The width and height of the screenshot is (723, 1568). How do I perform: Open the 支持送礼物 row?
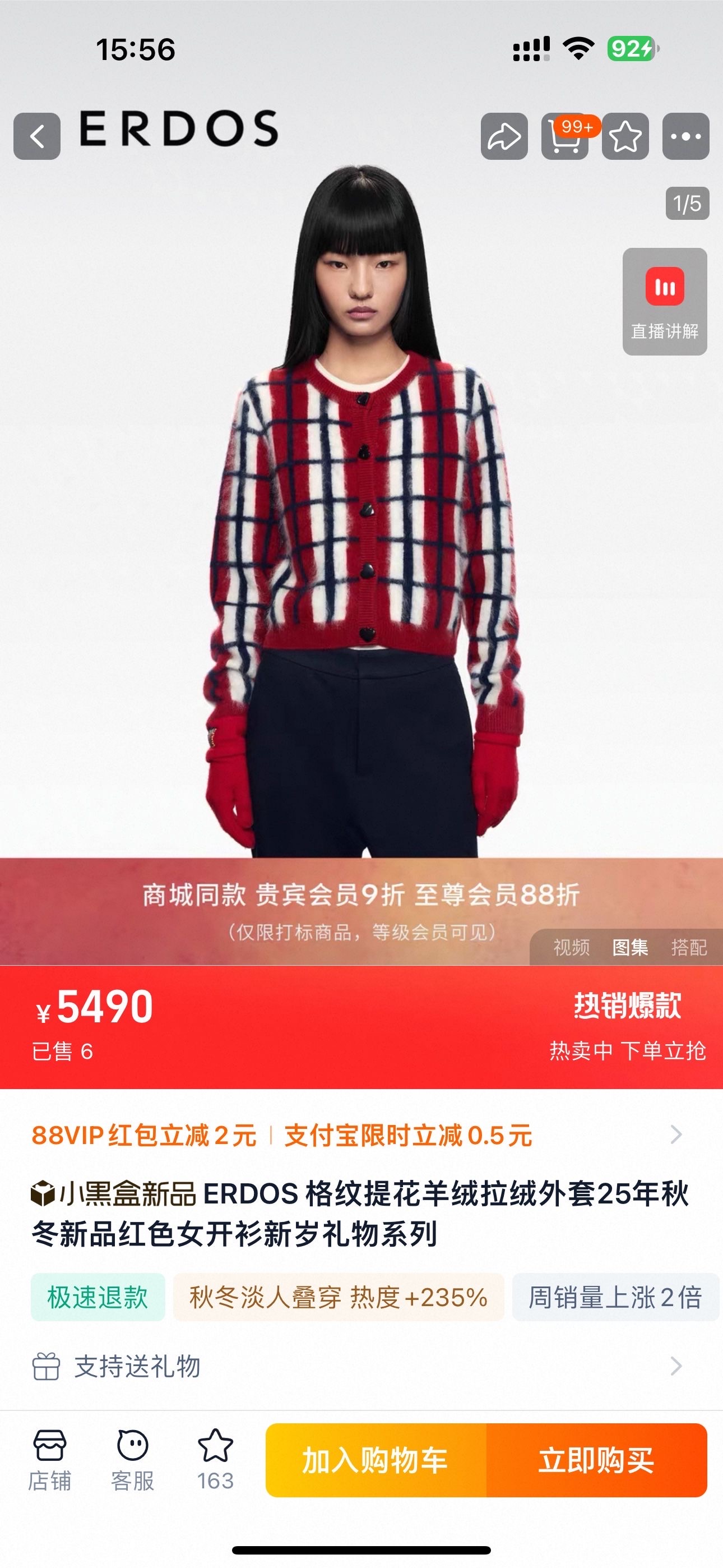coord(361,1367)
